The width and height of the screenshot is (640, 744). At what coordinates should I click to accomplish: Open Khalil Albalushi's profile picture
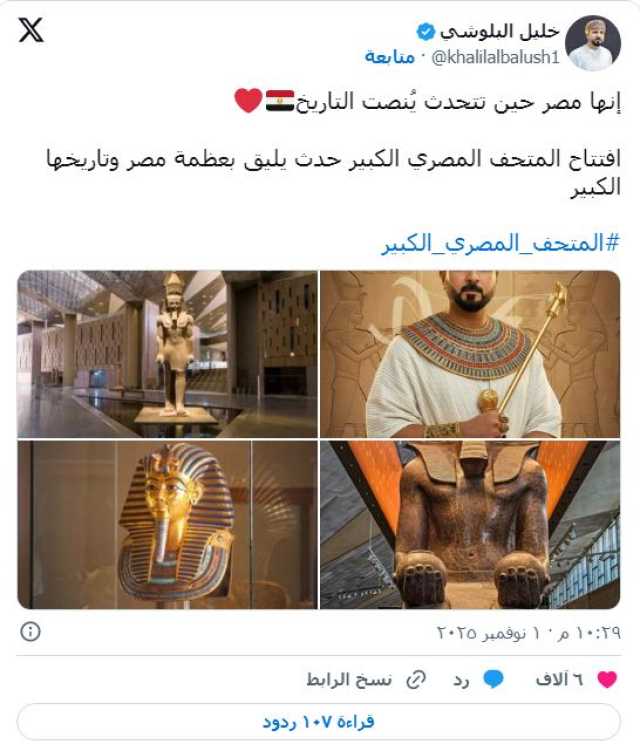tap(593, 43)
